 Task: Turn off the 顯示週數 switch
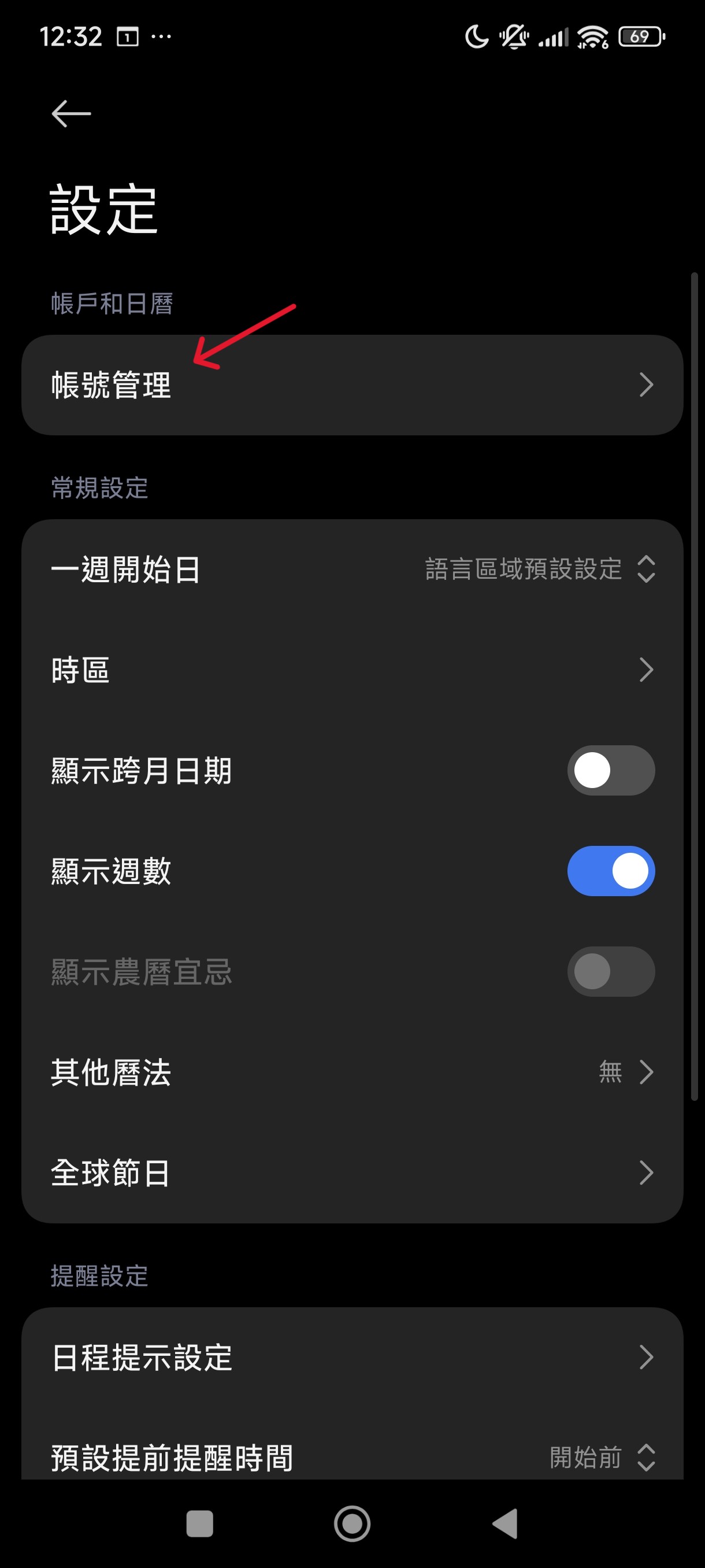click(610, 871)
